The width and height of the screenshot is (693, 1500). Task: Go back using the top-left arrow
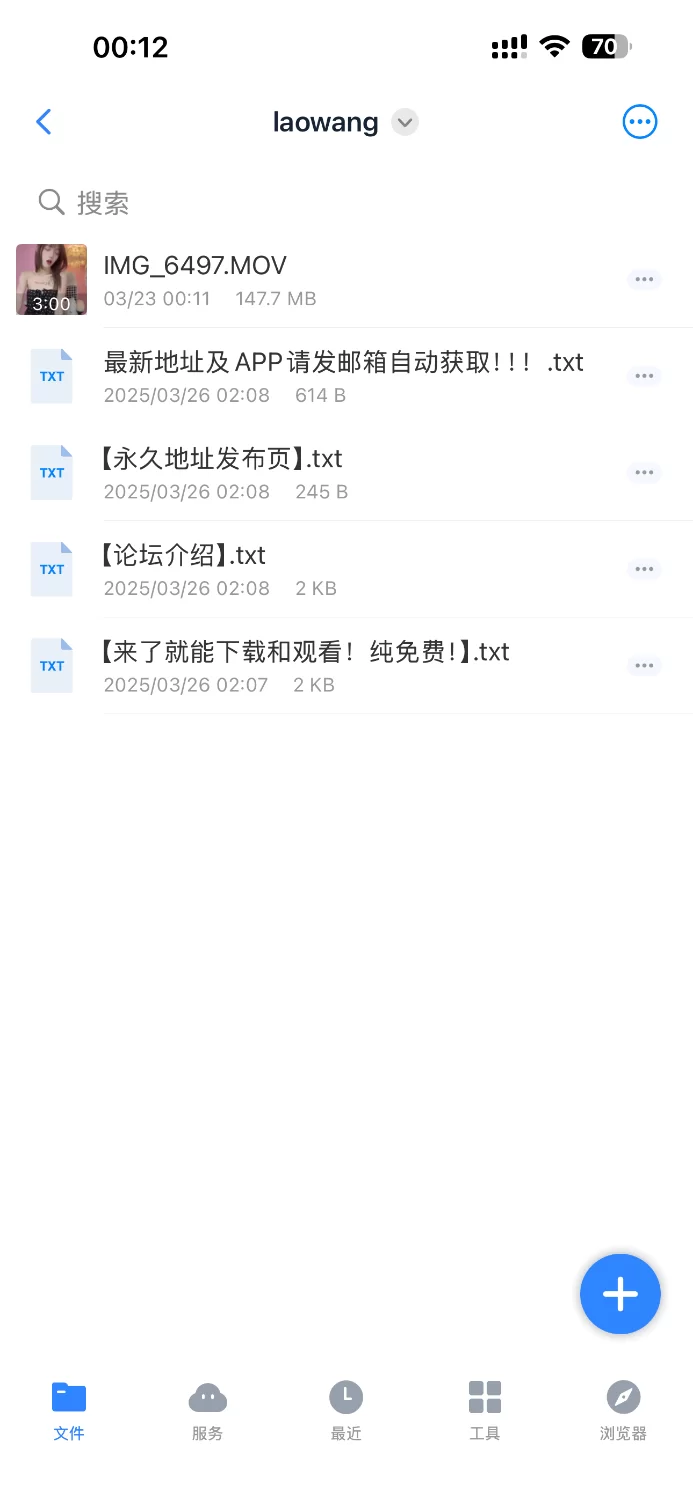coord(43,122)
